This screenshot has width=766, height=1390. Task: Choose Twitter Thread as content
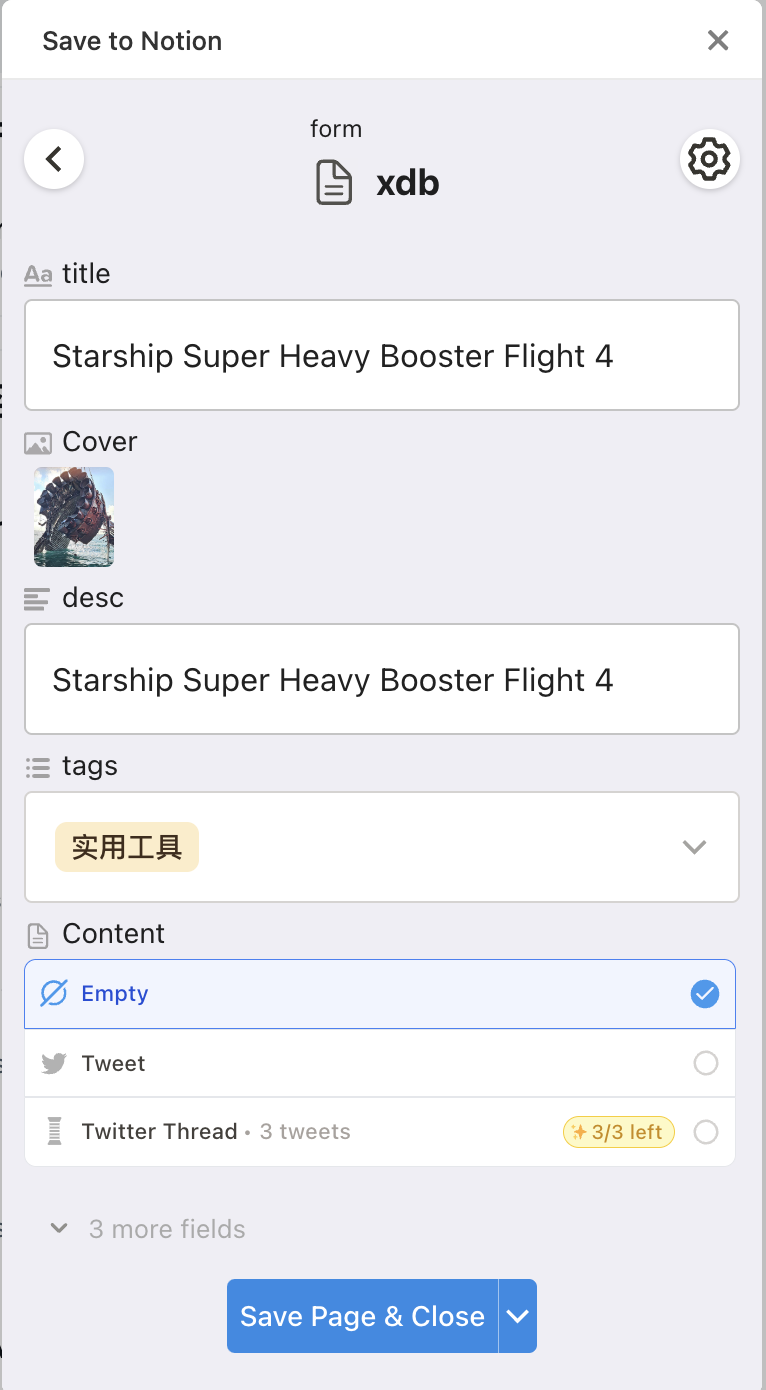click(380, 1132)
